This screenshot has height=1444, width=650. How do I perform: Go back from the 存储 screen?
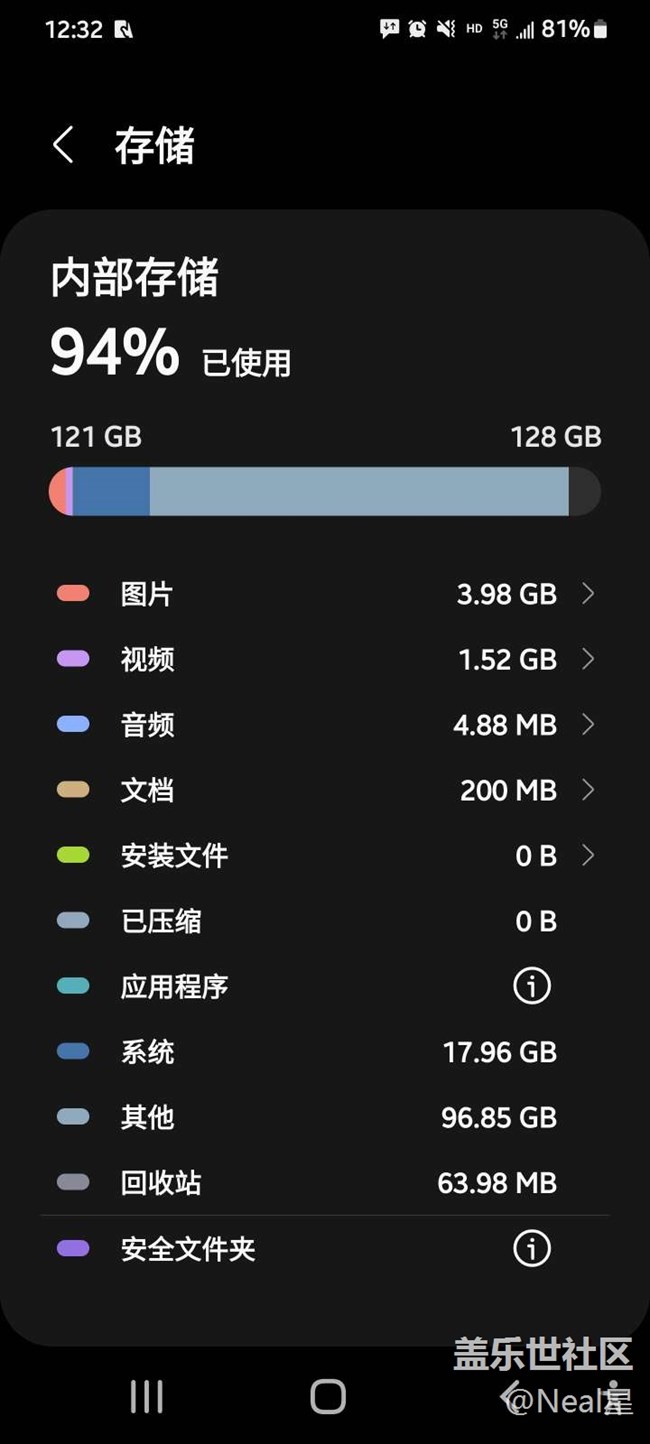[63, 146]
